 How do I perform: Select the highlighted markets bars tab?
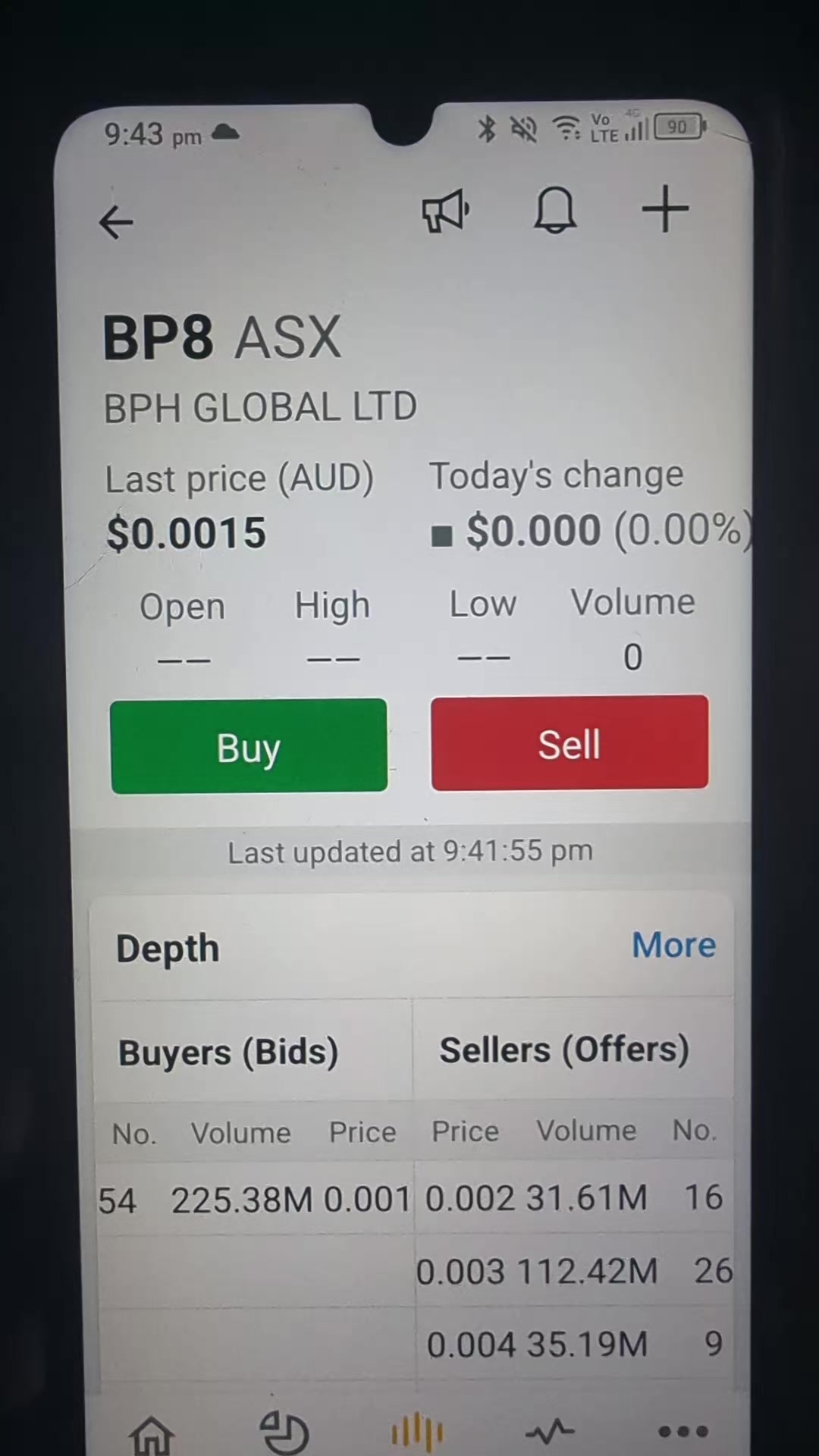point(417,1432)
